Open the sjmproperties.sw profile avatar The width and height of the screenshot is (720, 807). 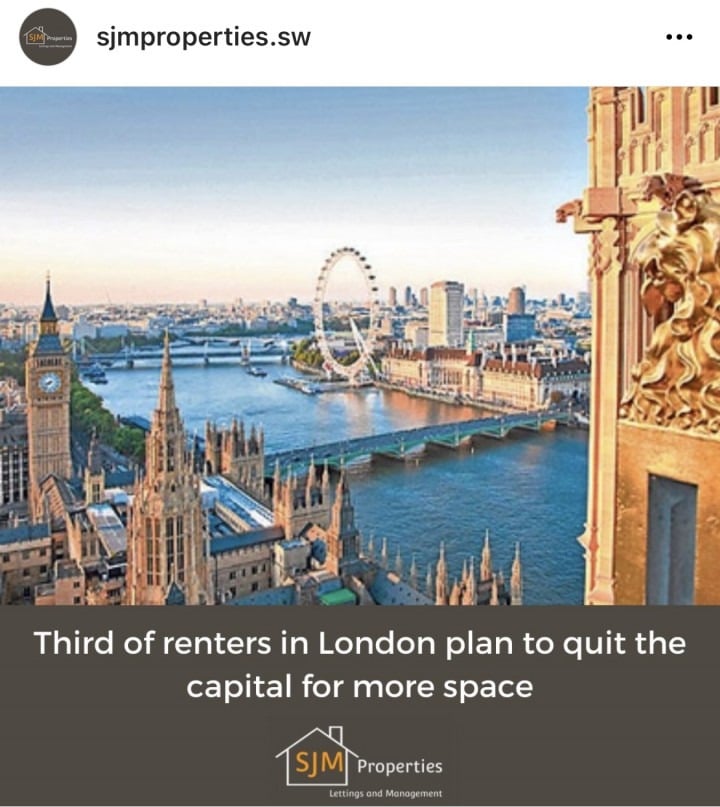pyautogui.click(x=48, y=37)
